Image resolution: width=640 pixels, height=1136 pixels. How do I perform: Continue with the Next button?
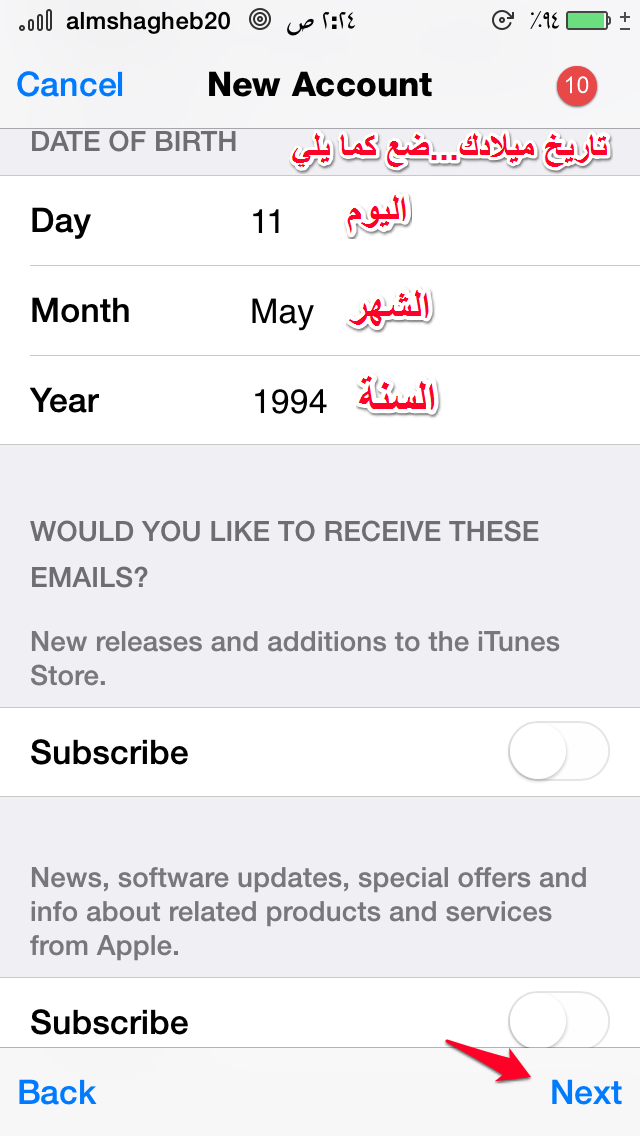(x=586, y=1092)
